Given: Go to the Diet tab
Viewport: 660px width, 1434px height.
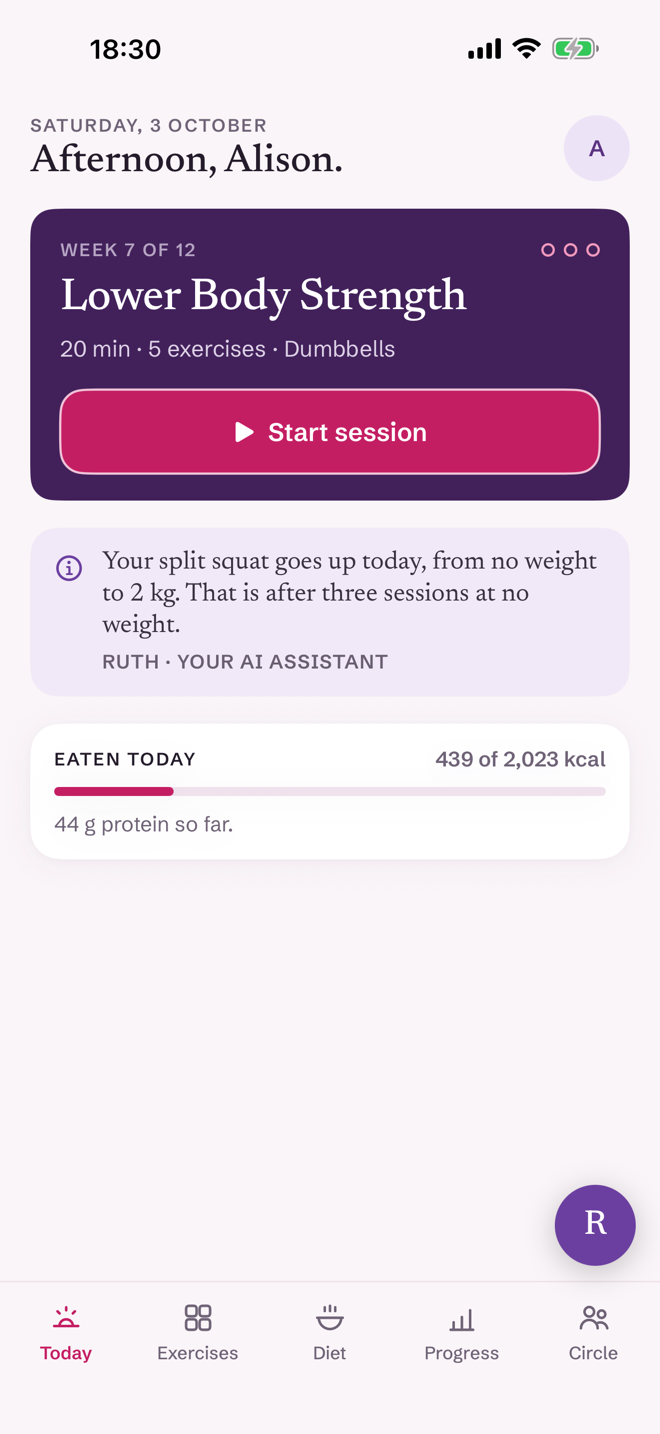Looking at the screenshot, I should point(330,1333).
